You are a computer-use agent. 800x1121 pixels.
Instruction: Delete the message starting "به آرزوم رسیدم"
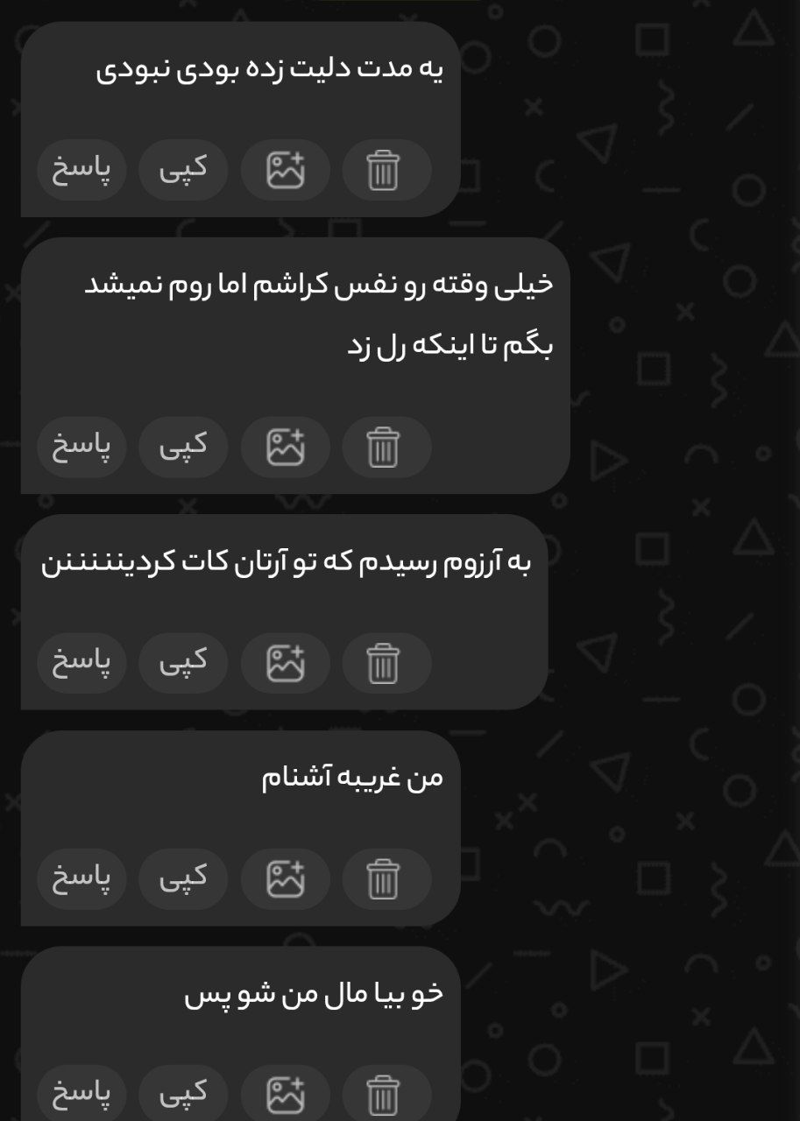pos(386,662)
